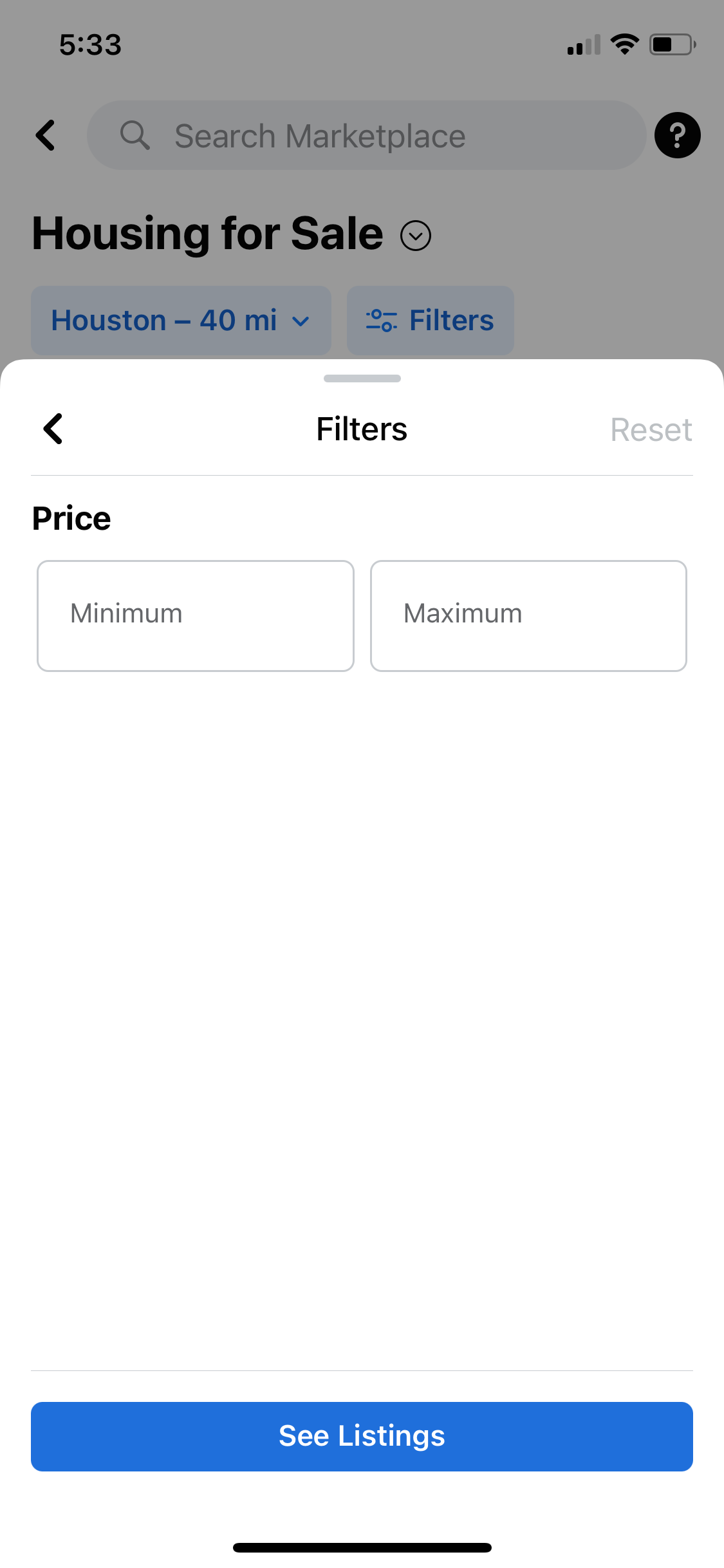Select the search magnifying glass icon

point(136,135)
